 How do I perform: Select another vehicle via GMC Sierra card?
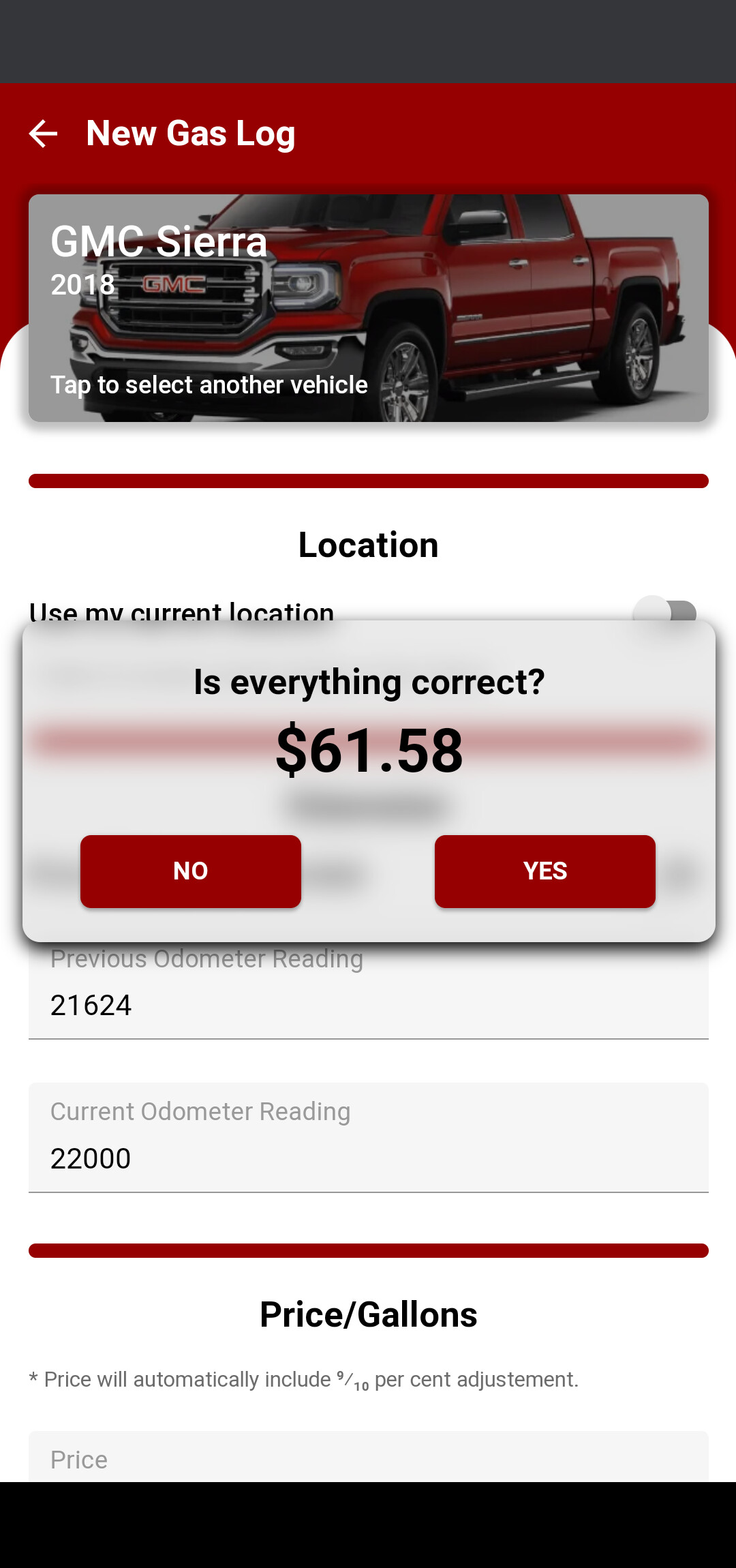point(368,308)
